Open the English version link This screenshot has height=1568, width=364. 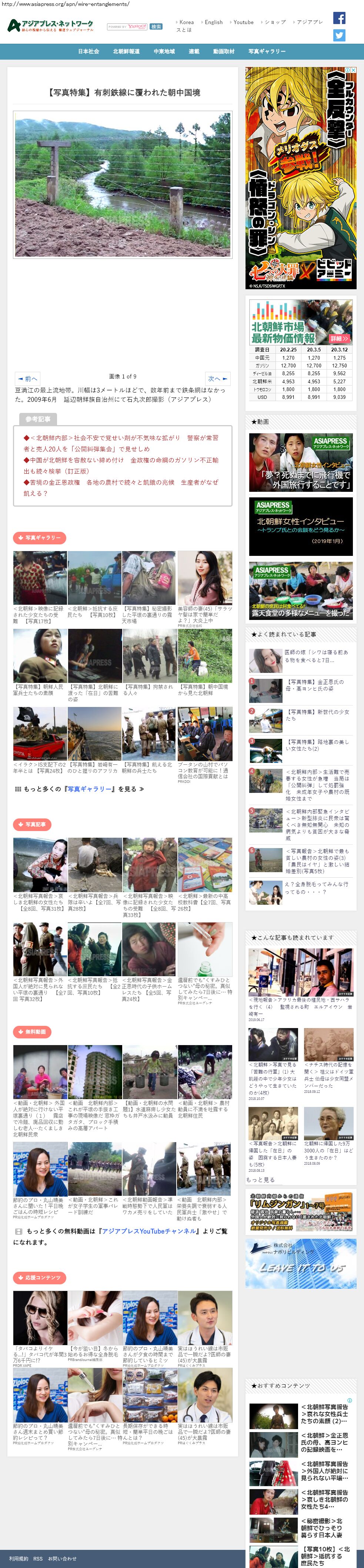pyautogui.click(x=213, y=22)
